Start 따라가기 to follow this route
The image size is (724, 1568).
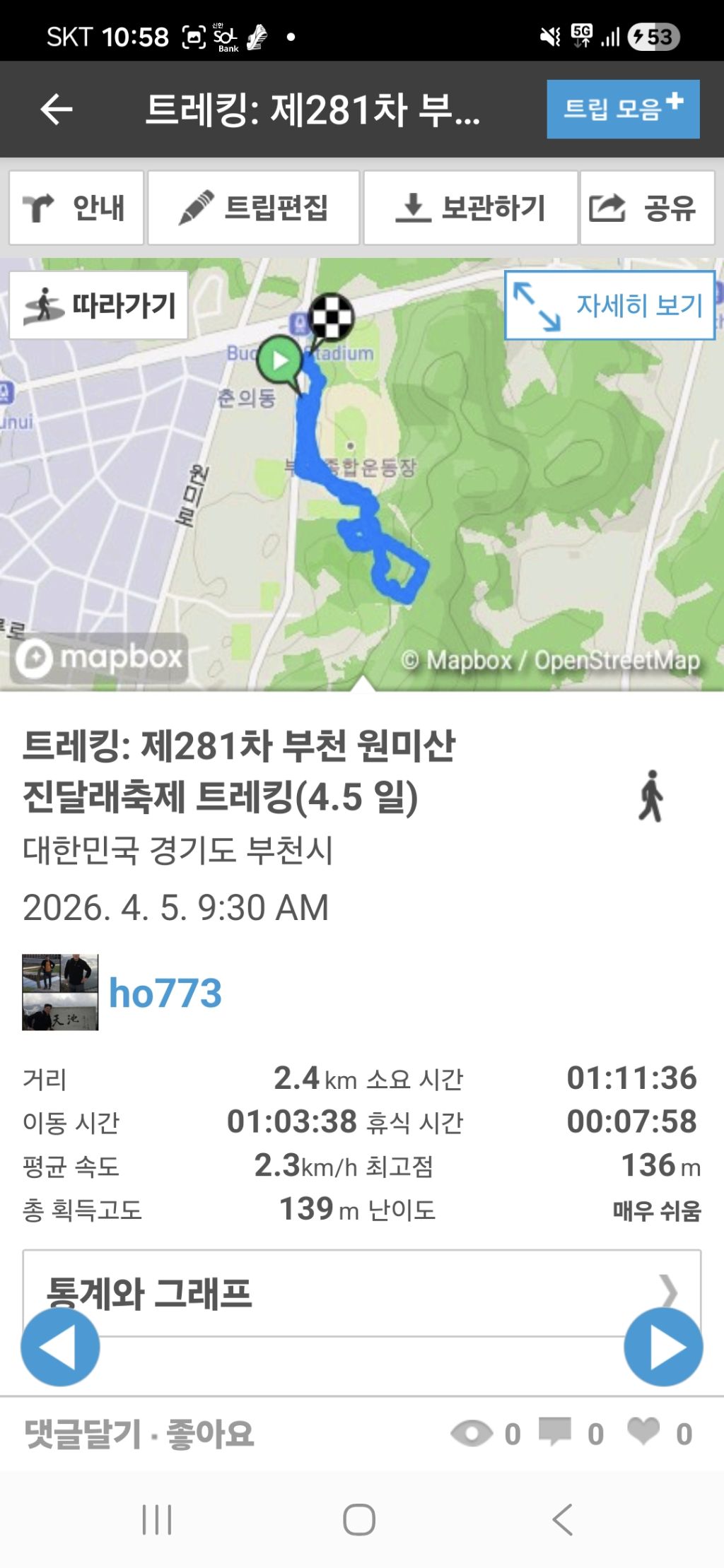pos(99,305)
